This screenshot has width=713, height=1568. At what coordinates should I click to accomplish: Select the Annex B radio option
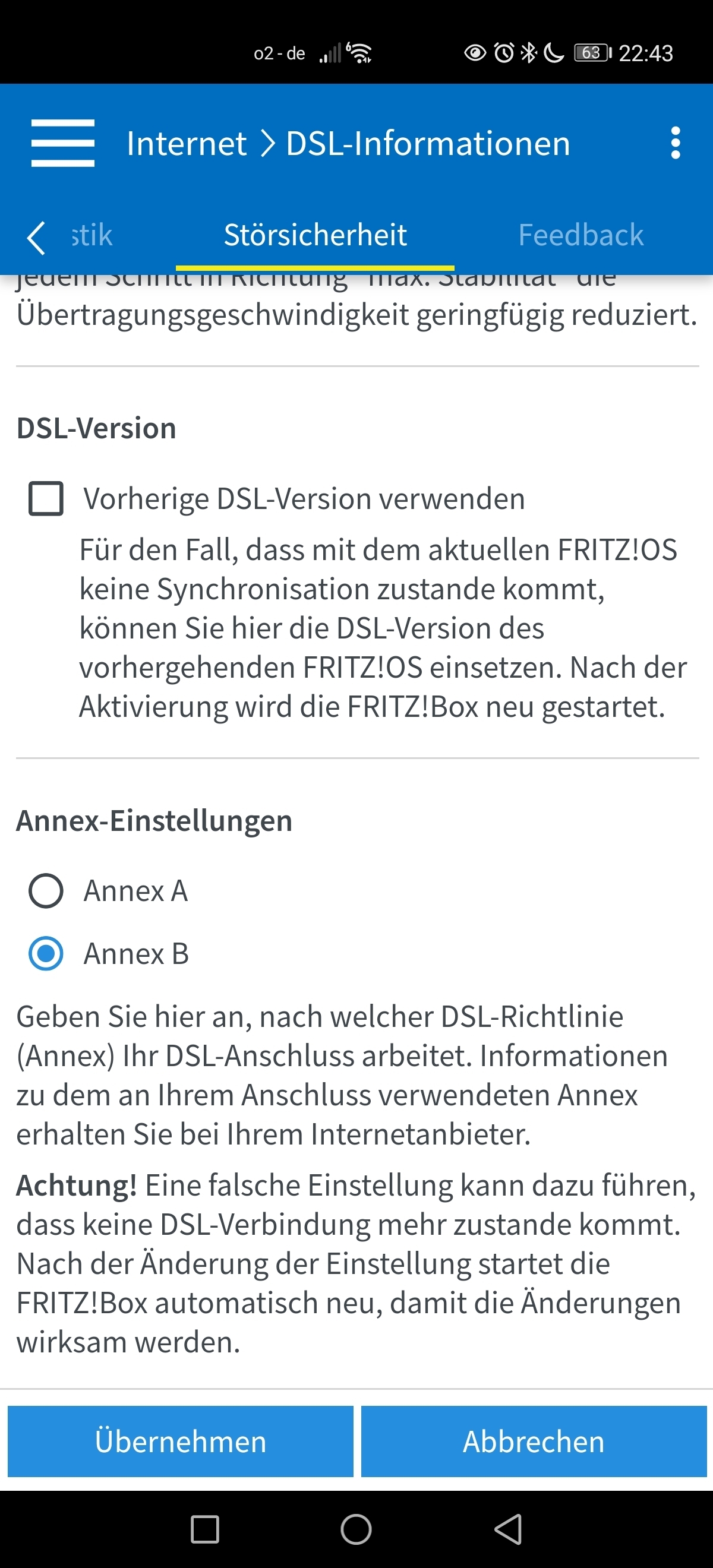pos(46,953)
